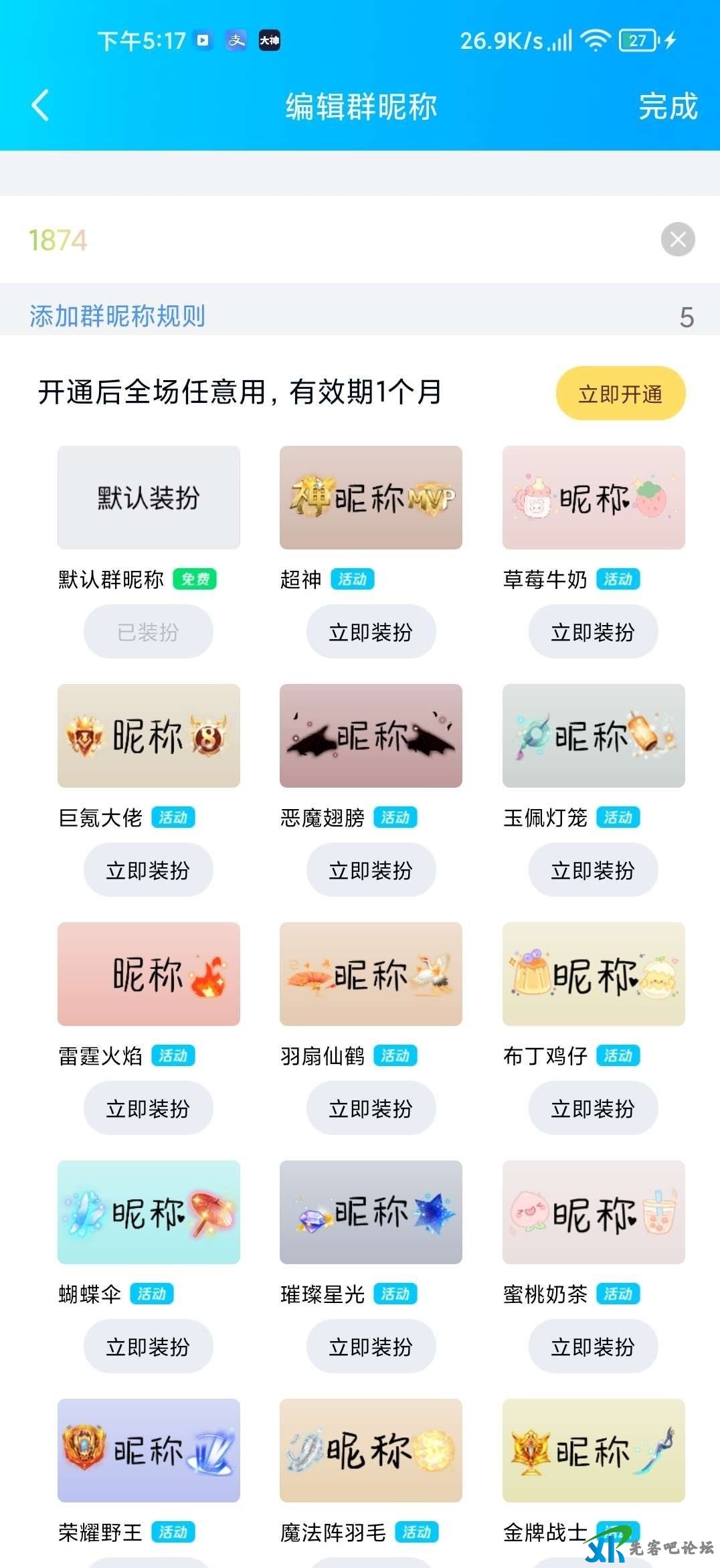This screenshot has height=1568, width=720.
Task: Apply the 羽扇仙鹤 nickname style
Action: 371,1108
